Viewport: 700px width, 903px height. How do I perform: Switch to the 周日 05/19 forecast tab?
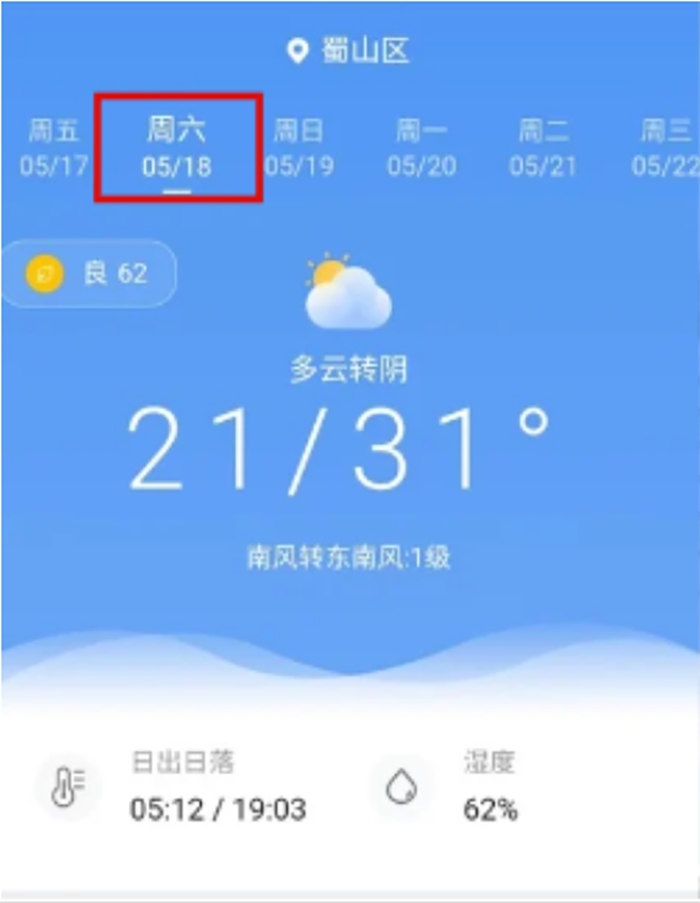[299, 147]
